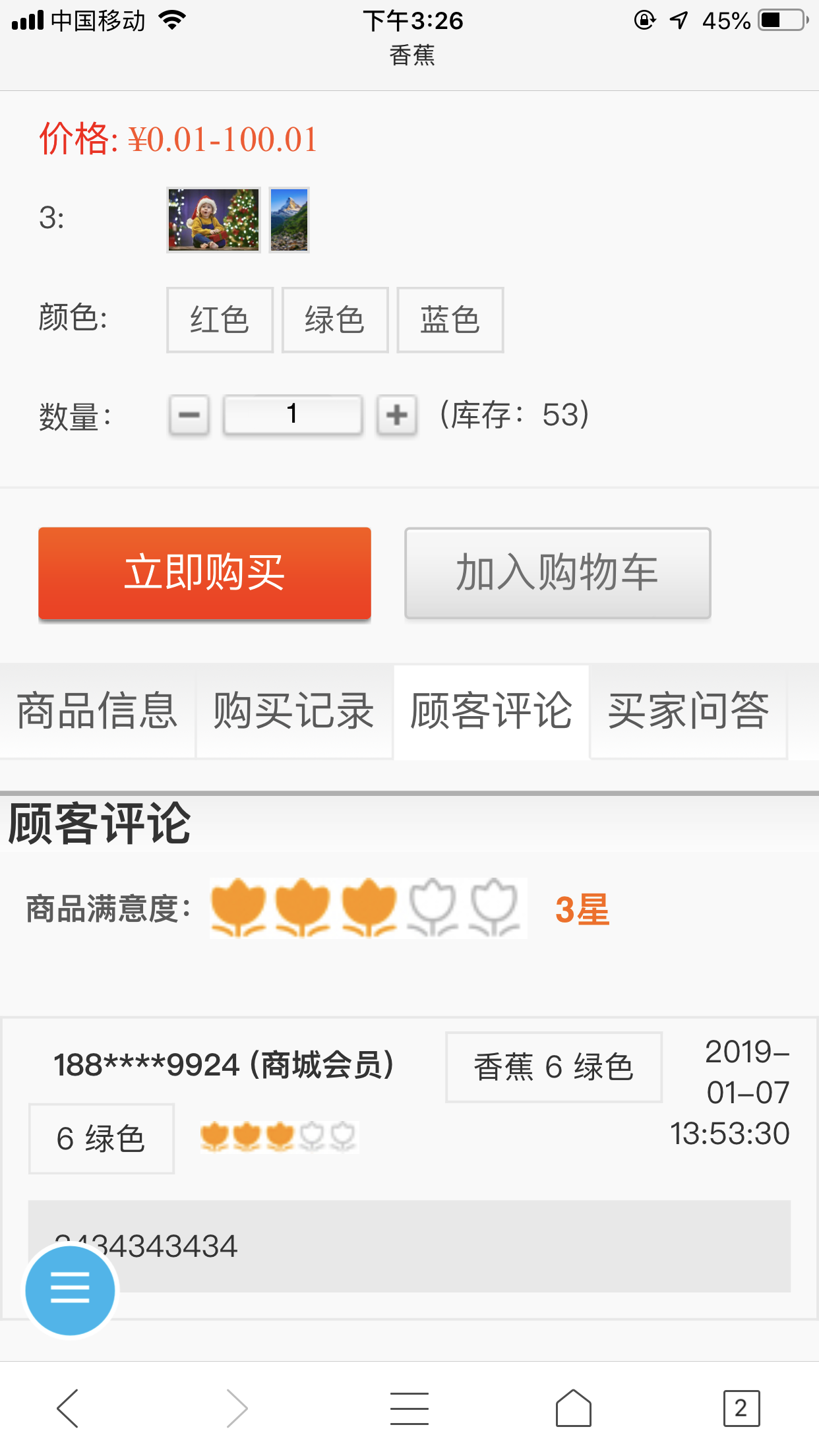Open the 顾客评论 tab
Image resolution: width=819 pixels, height=1456 pixels.
491,711
